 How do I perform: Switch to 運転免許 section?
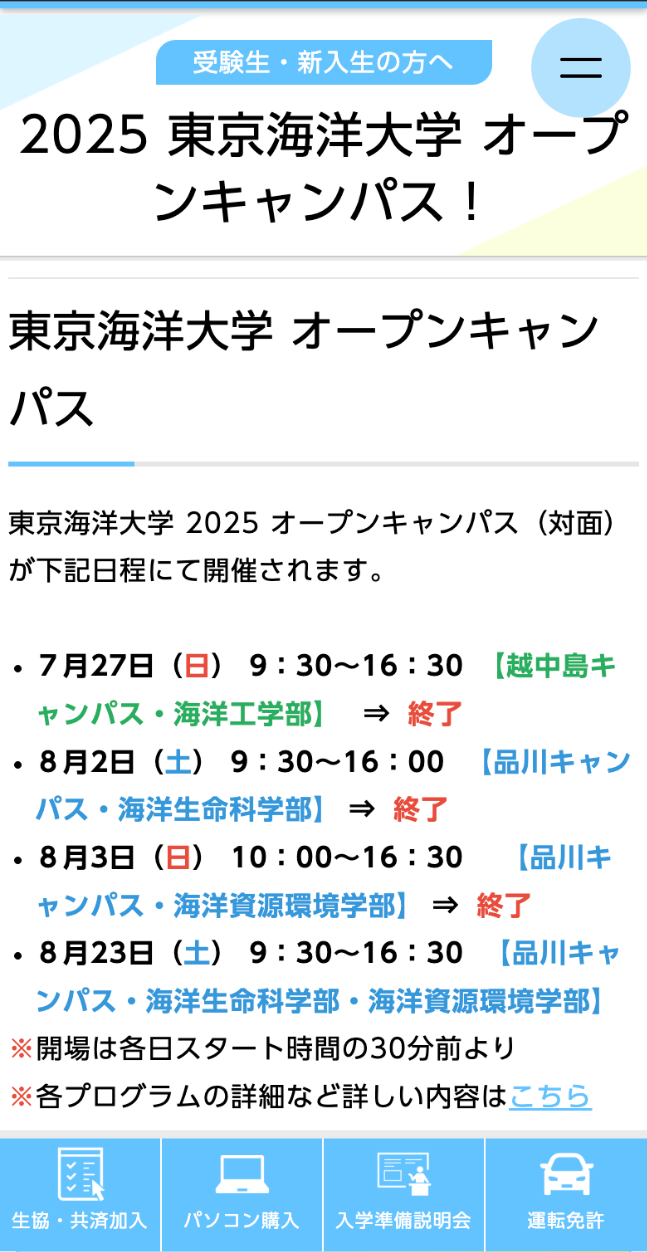coord(566,1195)
